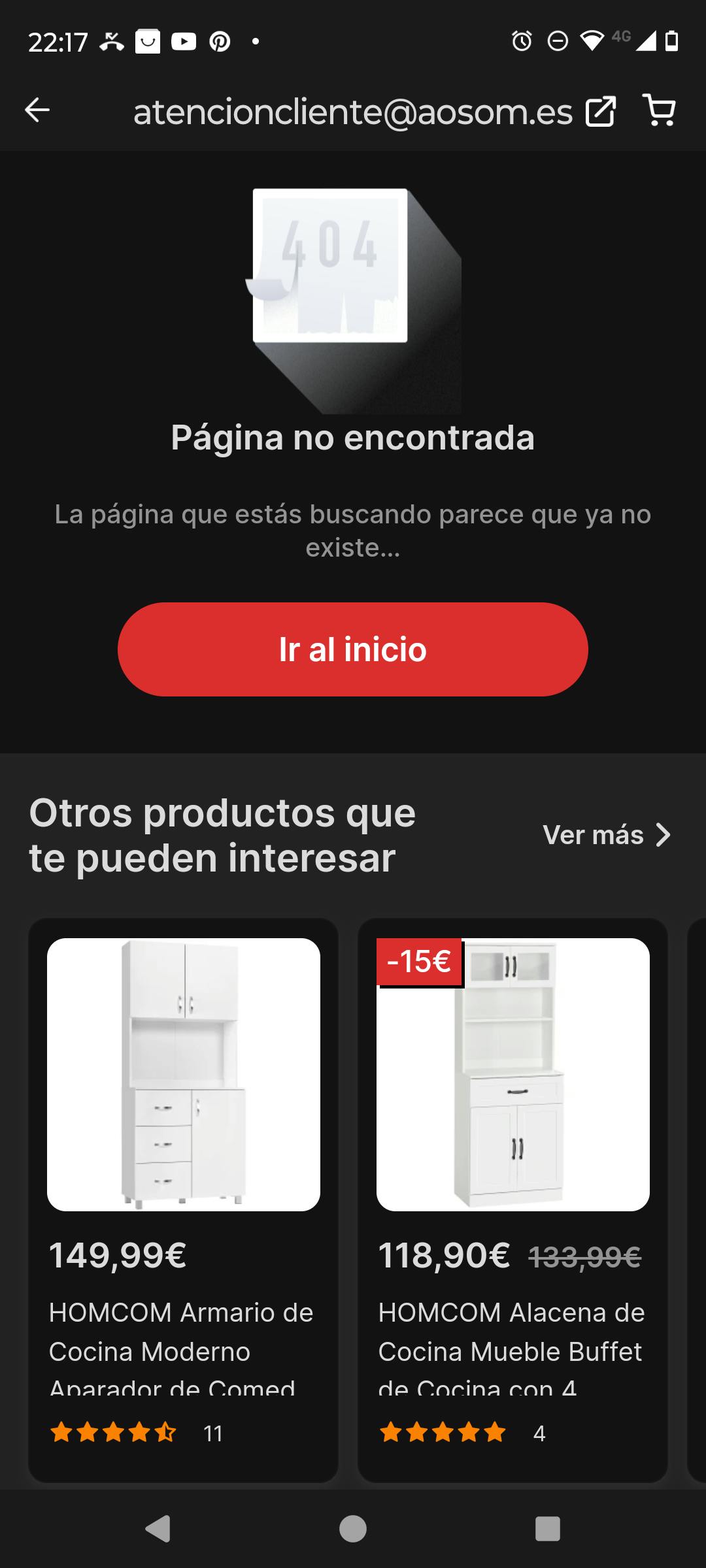Tap the Ir al inicio button
706x1568 pixels.
(x=353, y=649)
